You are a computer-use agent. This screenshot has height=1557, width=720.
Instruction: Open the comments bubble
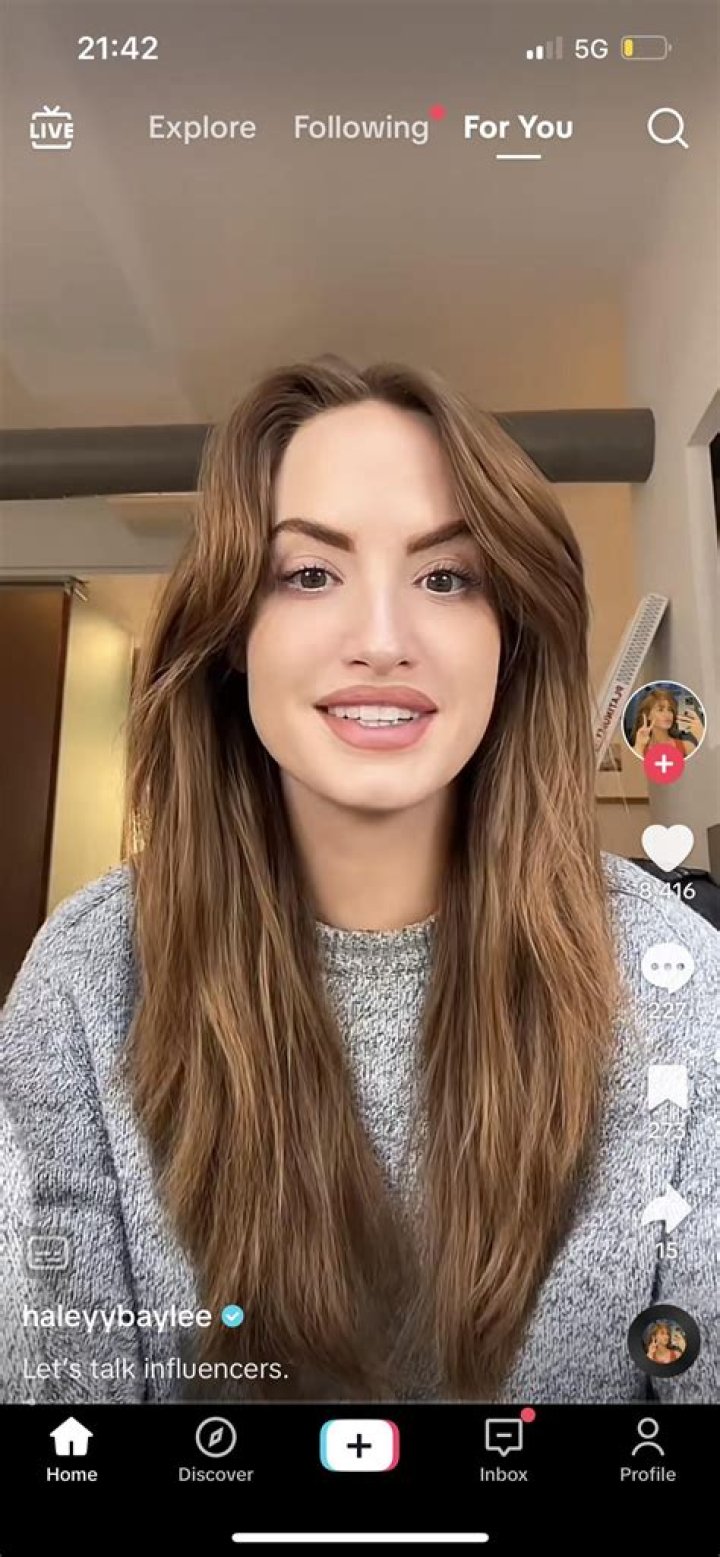click(x=667, y=968)
